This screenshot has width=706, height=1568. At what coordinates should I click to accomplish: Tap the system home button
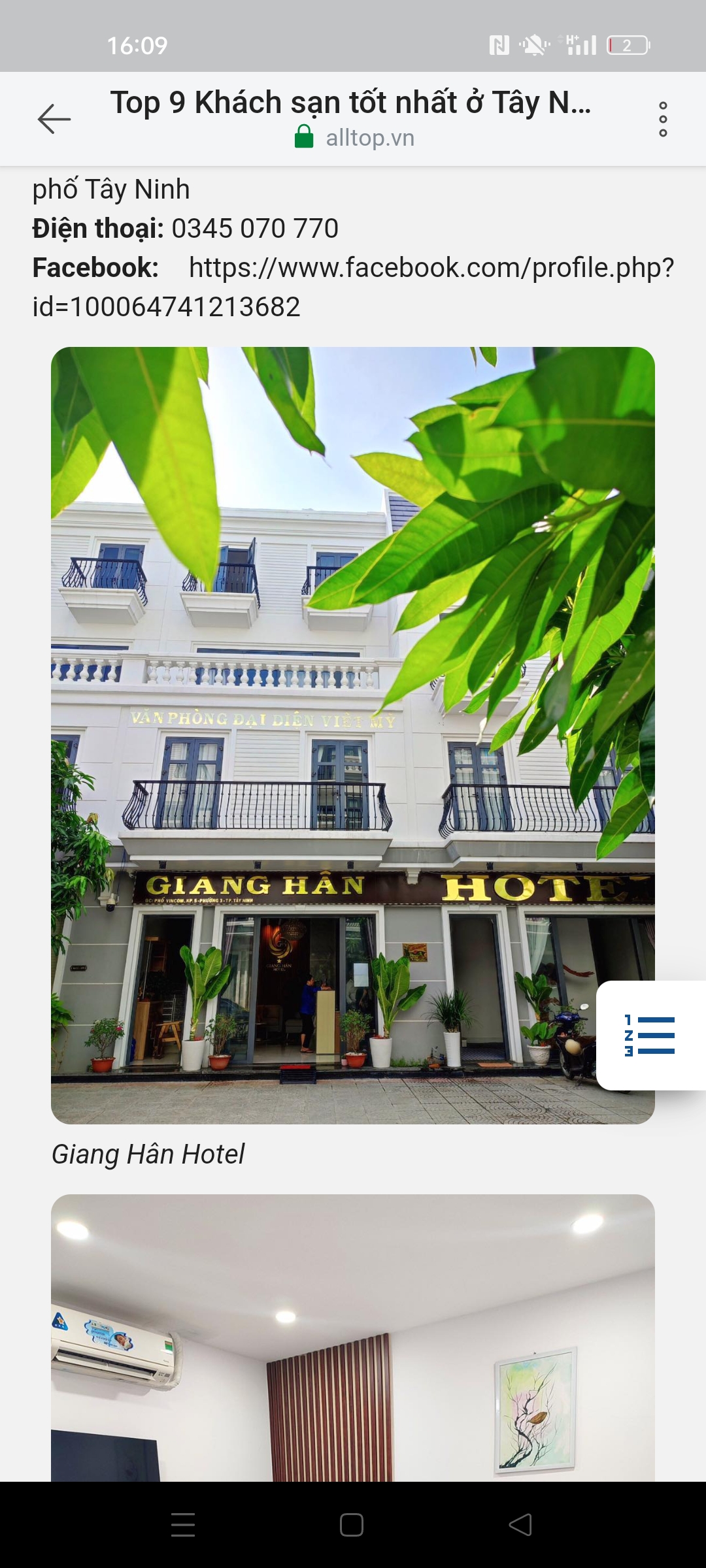[352, 1525]
